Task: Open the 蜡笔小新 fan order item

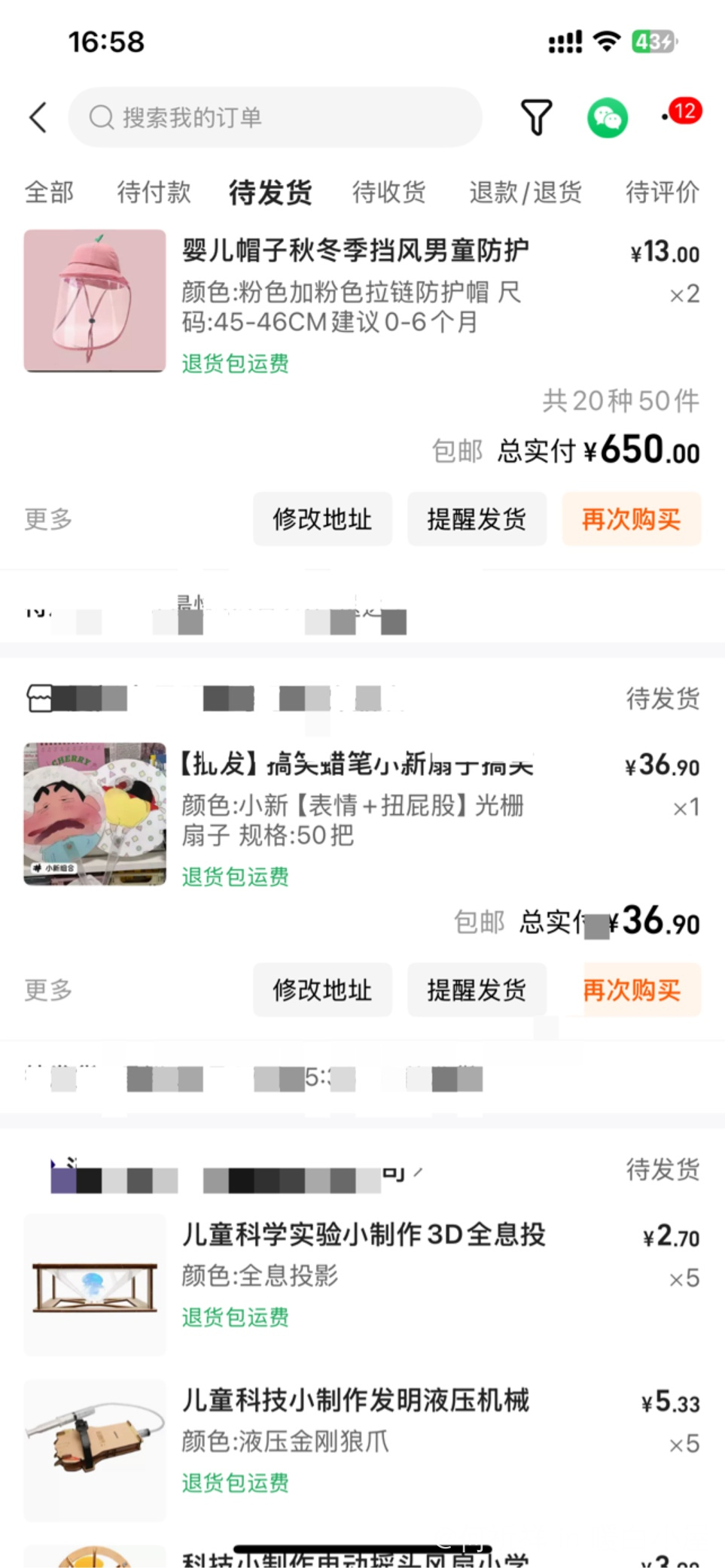Action: click(x=354, y=813)
